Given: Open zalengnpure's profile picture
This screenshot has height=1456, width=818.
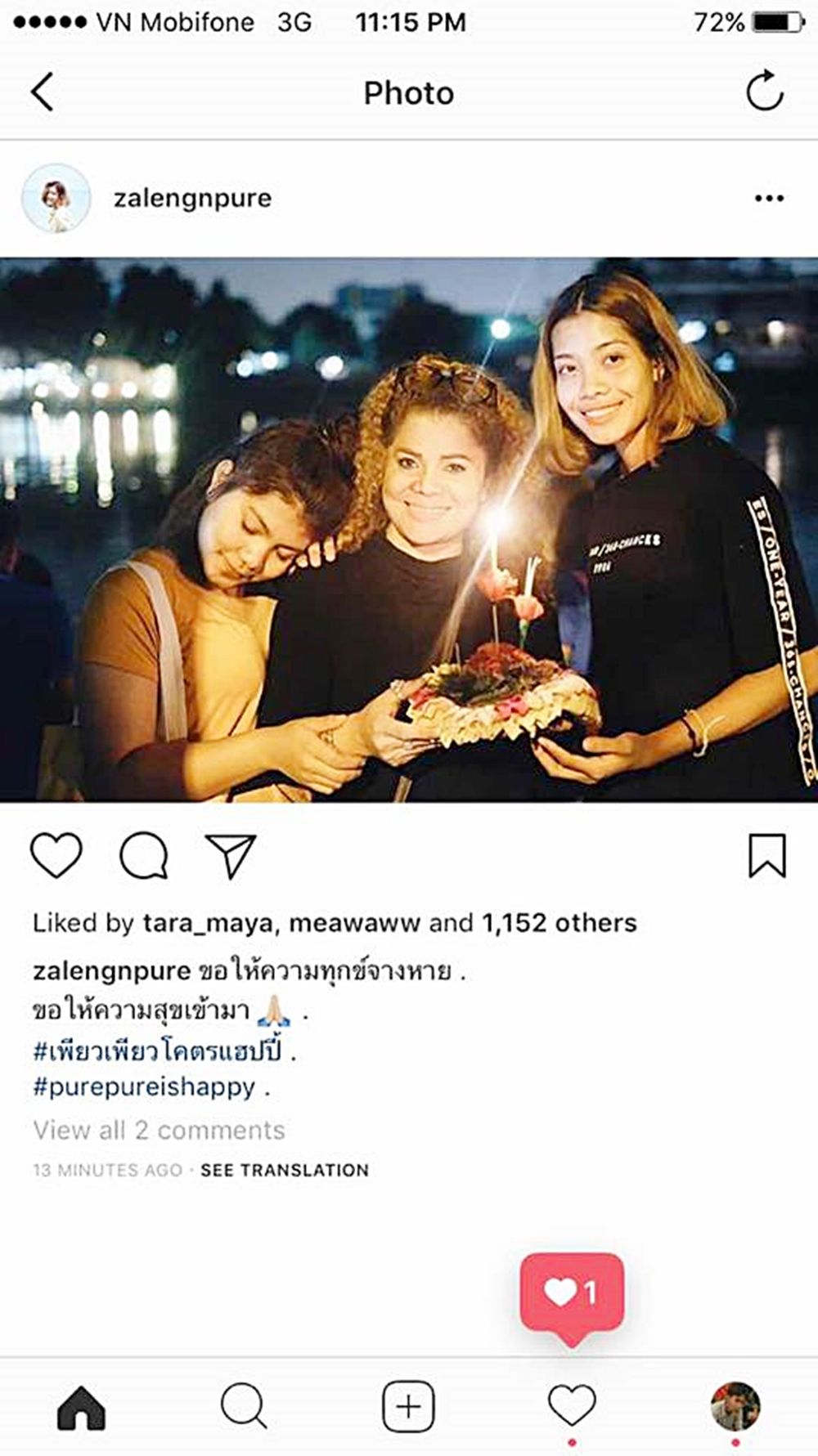Looking at the screenshot, I should [x=56, y=198].
